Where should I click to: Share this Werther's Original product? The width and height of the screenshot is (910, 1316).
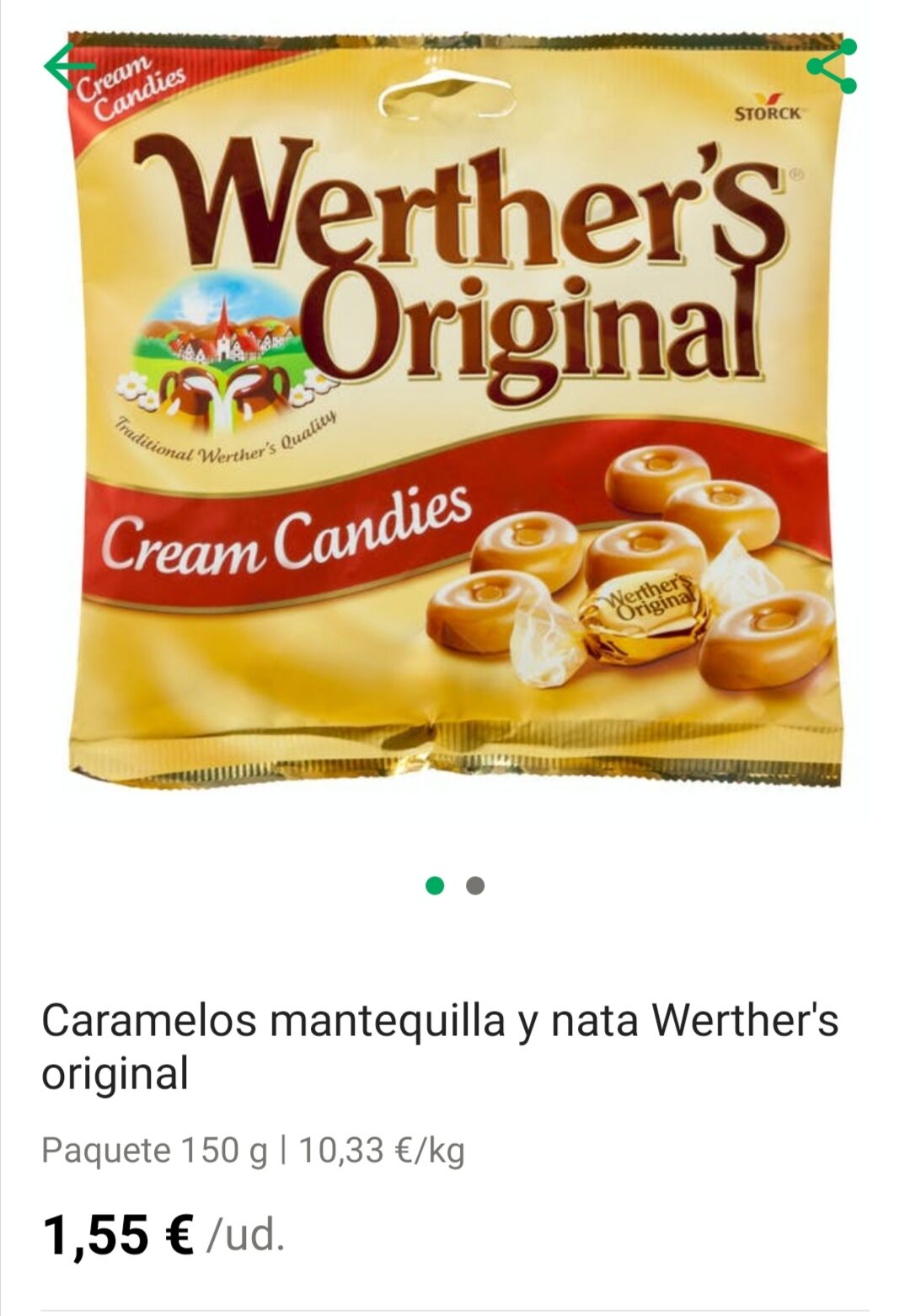click(831, 66)
